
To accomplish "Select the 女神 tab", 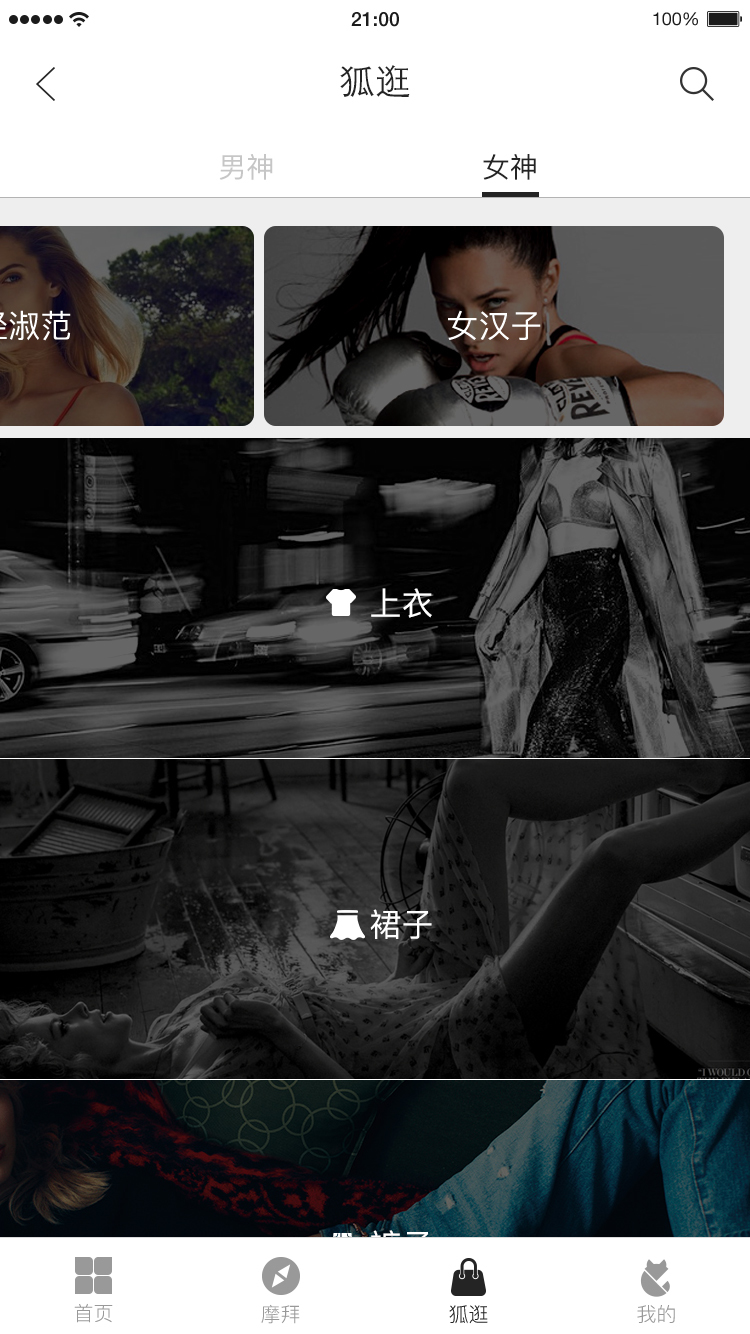I will coord(510,167).
